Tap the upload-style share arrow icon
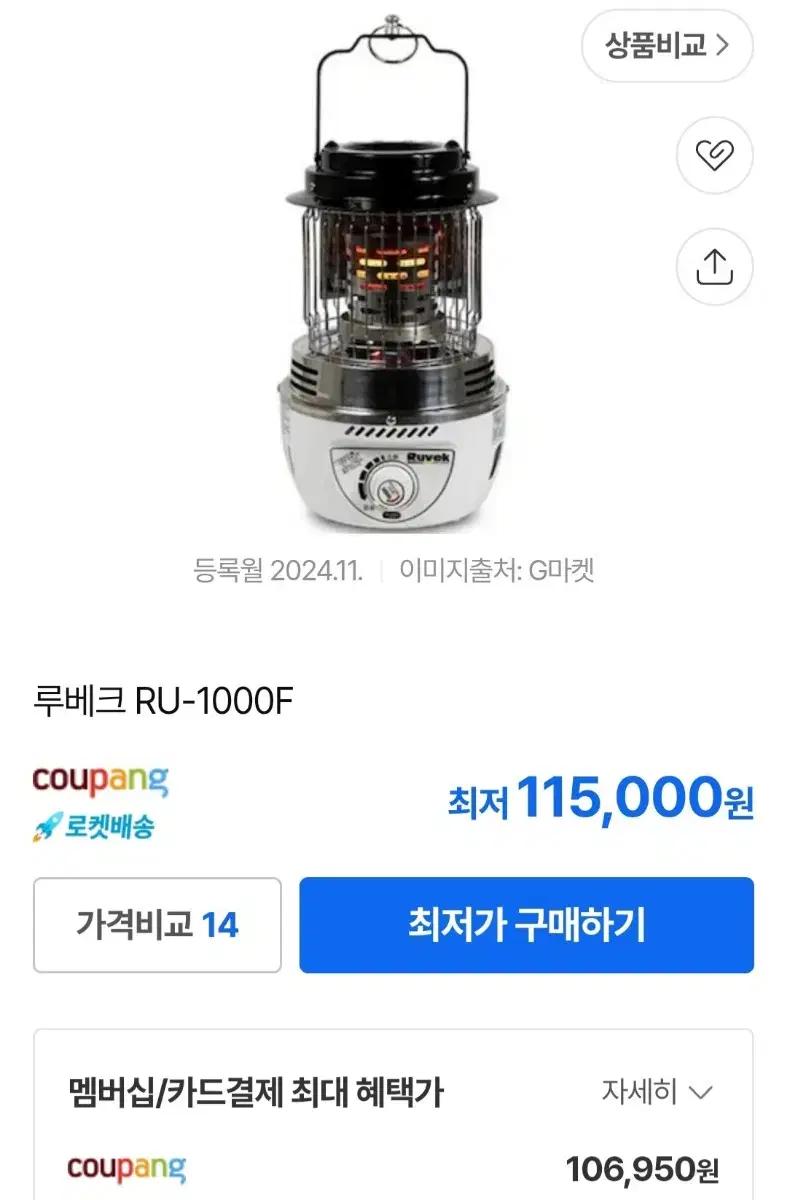787x1200 pixels. pyautogui.click(x=713, y=268)
